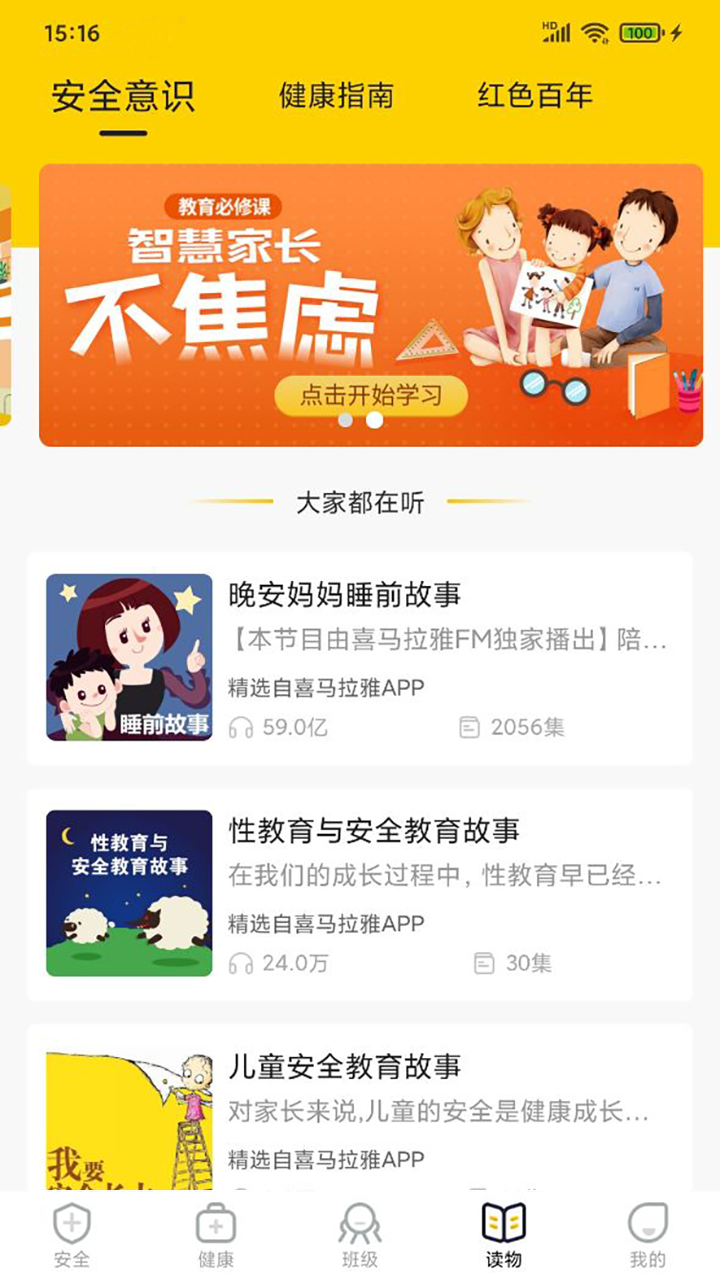The height and width of the screenshot is (1280, 720).
Task: Open the 班级 class nav icon
Action: pyautogui.click(x=360, y=1227)
